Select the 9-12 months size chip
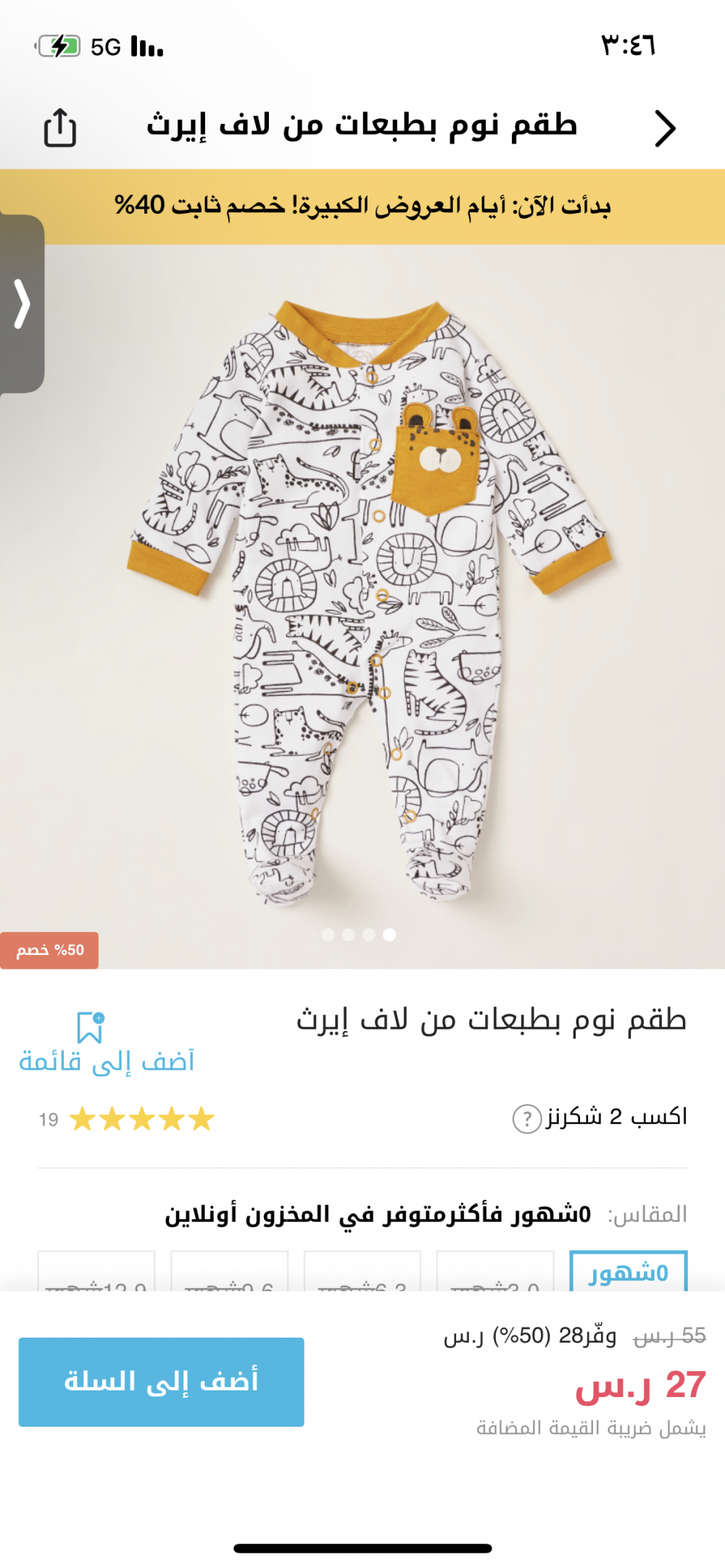The height and width of the screenshot is (1568, 725). [x=96, y=1274]
